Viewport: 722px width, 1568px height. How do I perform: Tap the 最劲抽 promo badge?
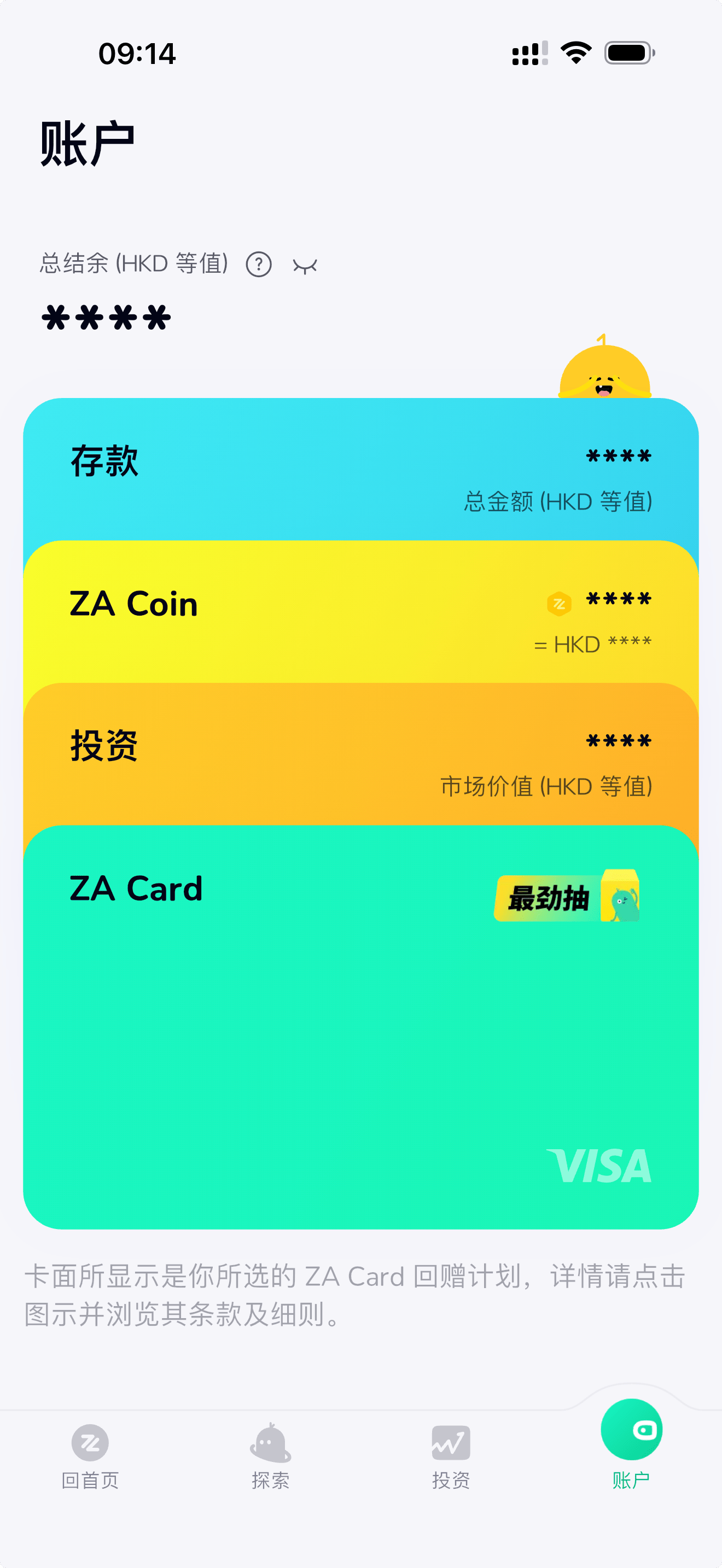[x=566, y=897]
